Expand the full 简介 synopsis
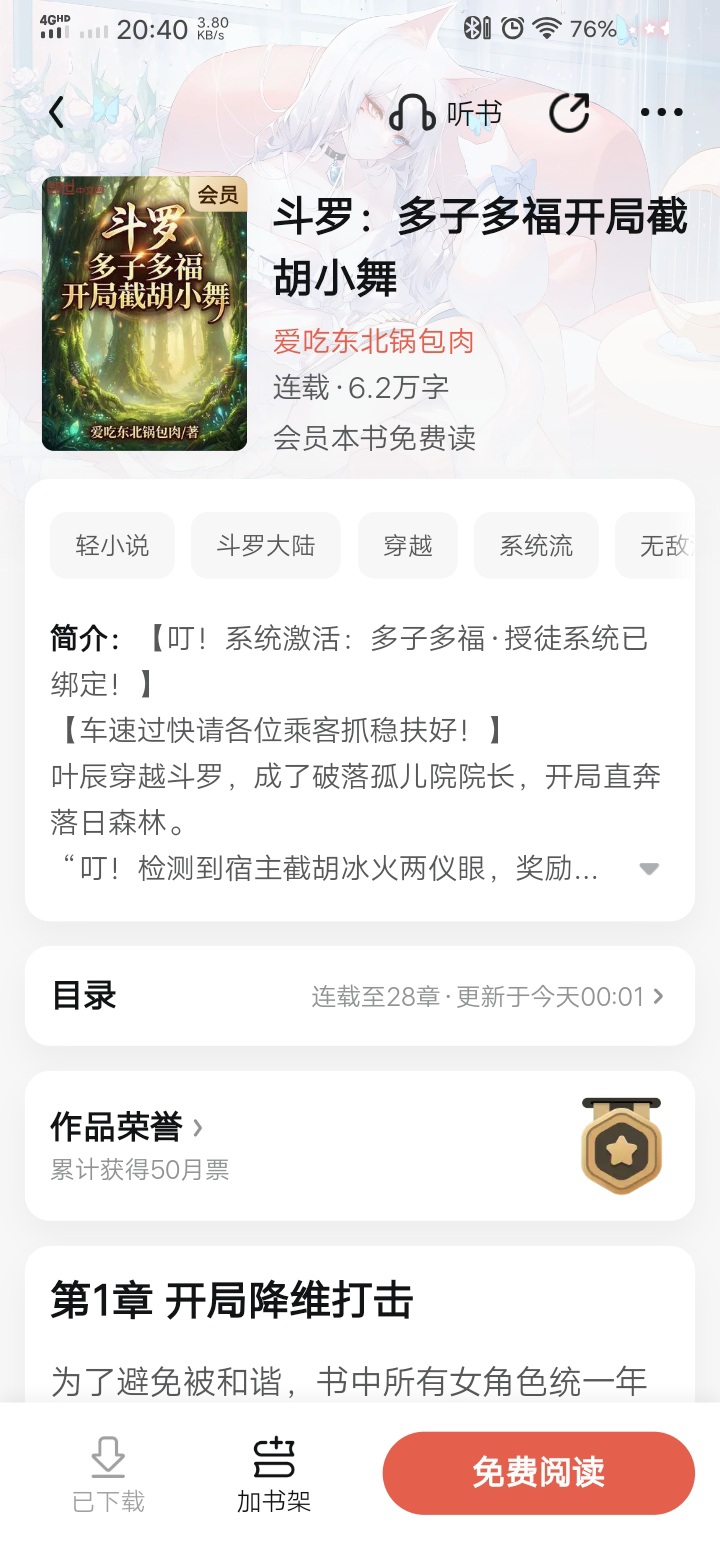 tap(649, 869)
